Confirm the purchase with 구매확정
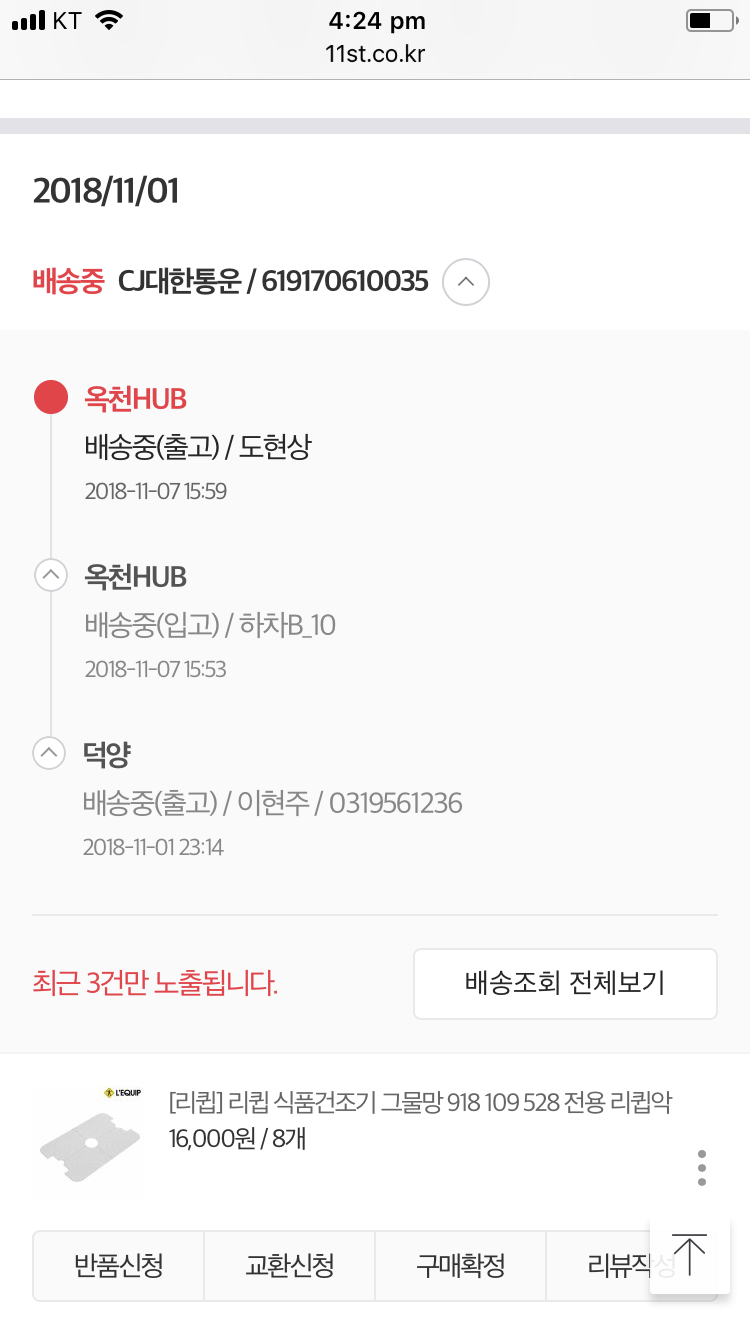This screenshot has width=750, height=1334. [x=461, y=1266]
